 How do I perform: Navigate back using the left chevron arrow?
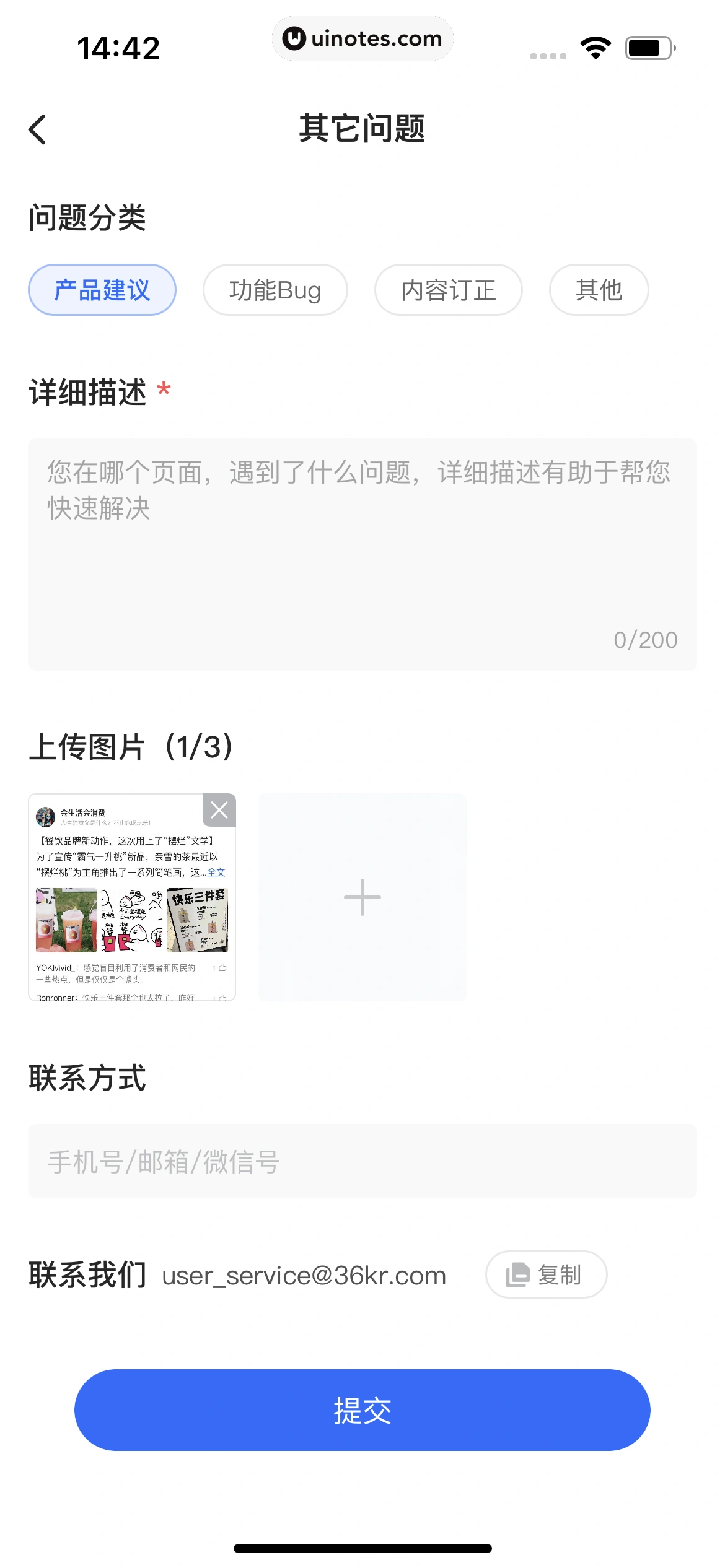point(38,128)
